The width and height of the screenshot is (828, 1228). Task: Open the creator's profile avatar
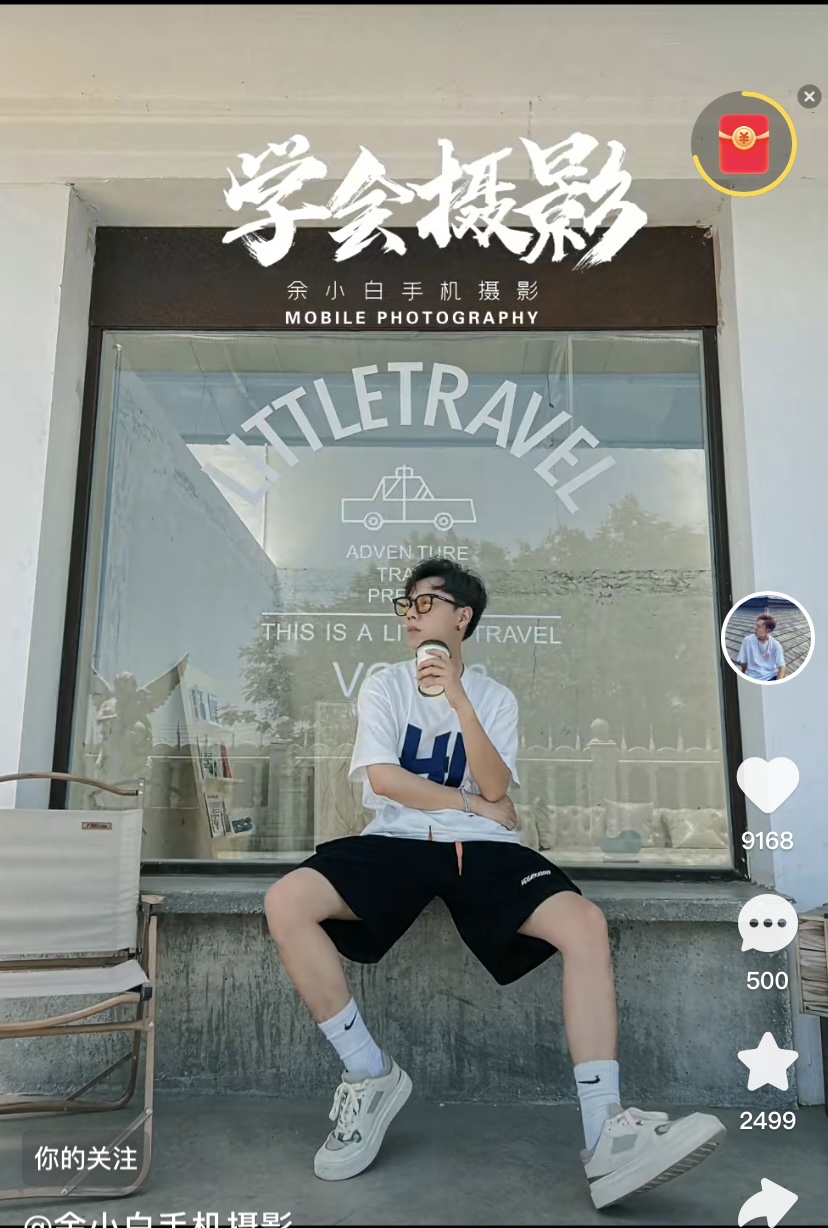point(767,638)
